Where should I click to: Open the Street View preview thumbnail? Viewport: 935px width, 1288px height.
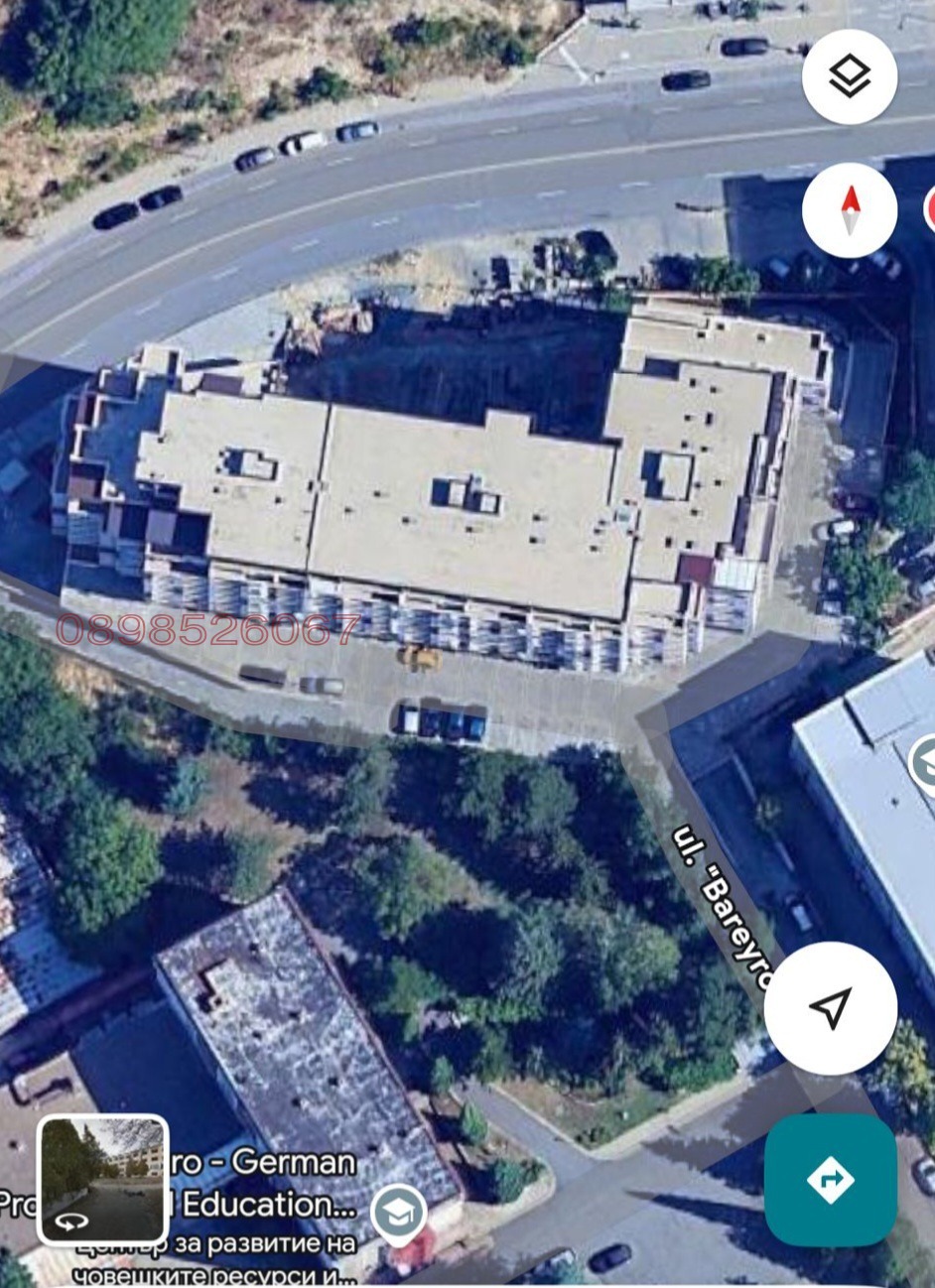pos(102,1180)
